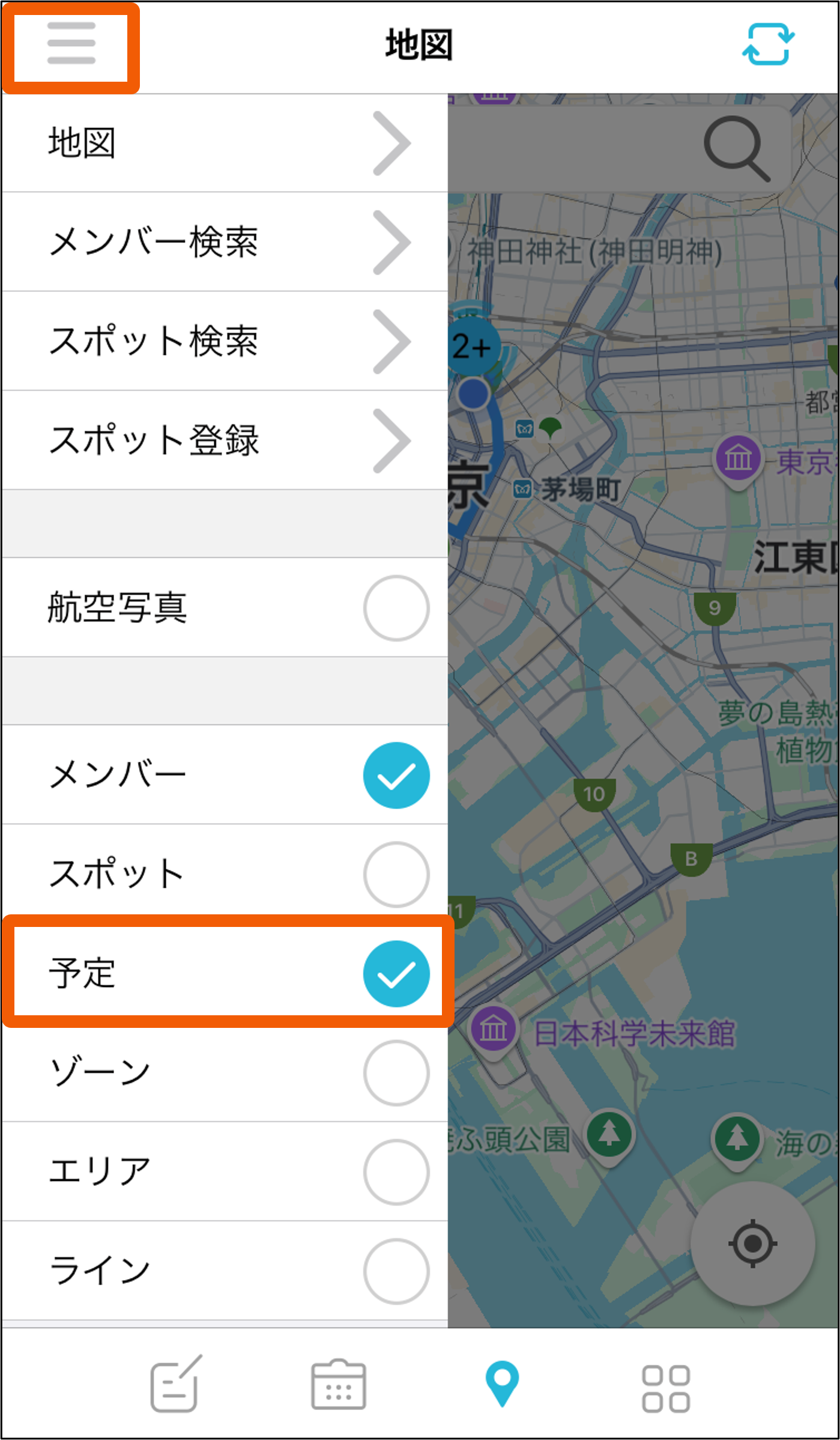Center map on current location

(x=752, y=1244)
